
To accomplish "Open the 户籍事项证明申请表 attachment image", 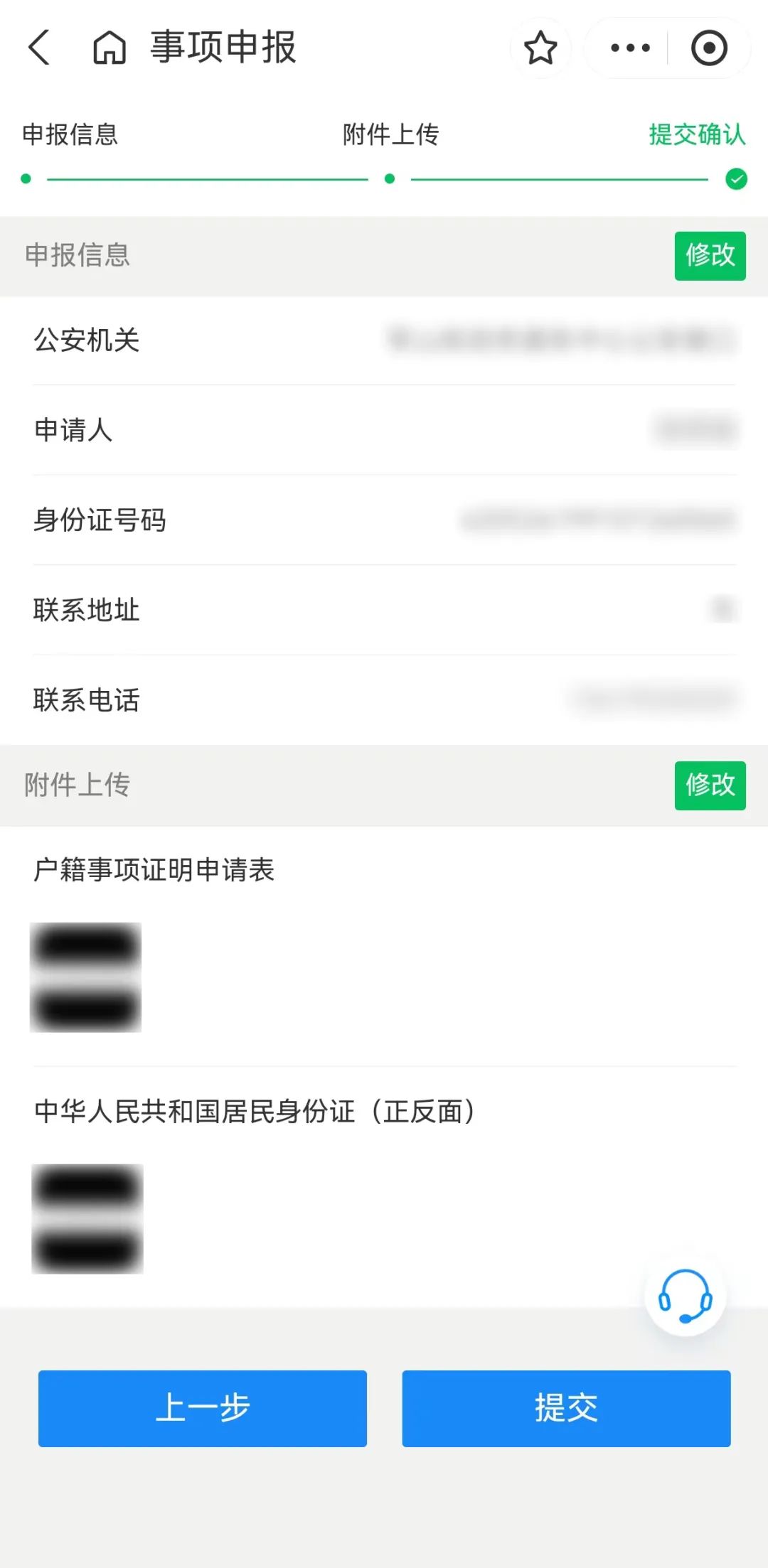I will (85, 977).
